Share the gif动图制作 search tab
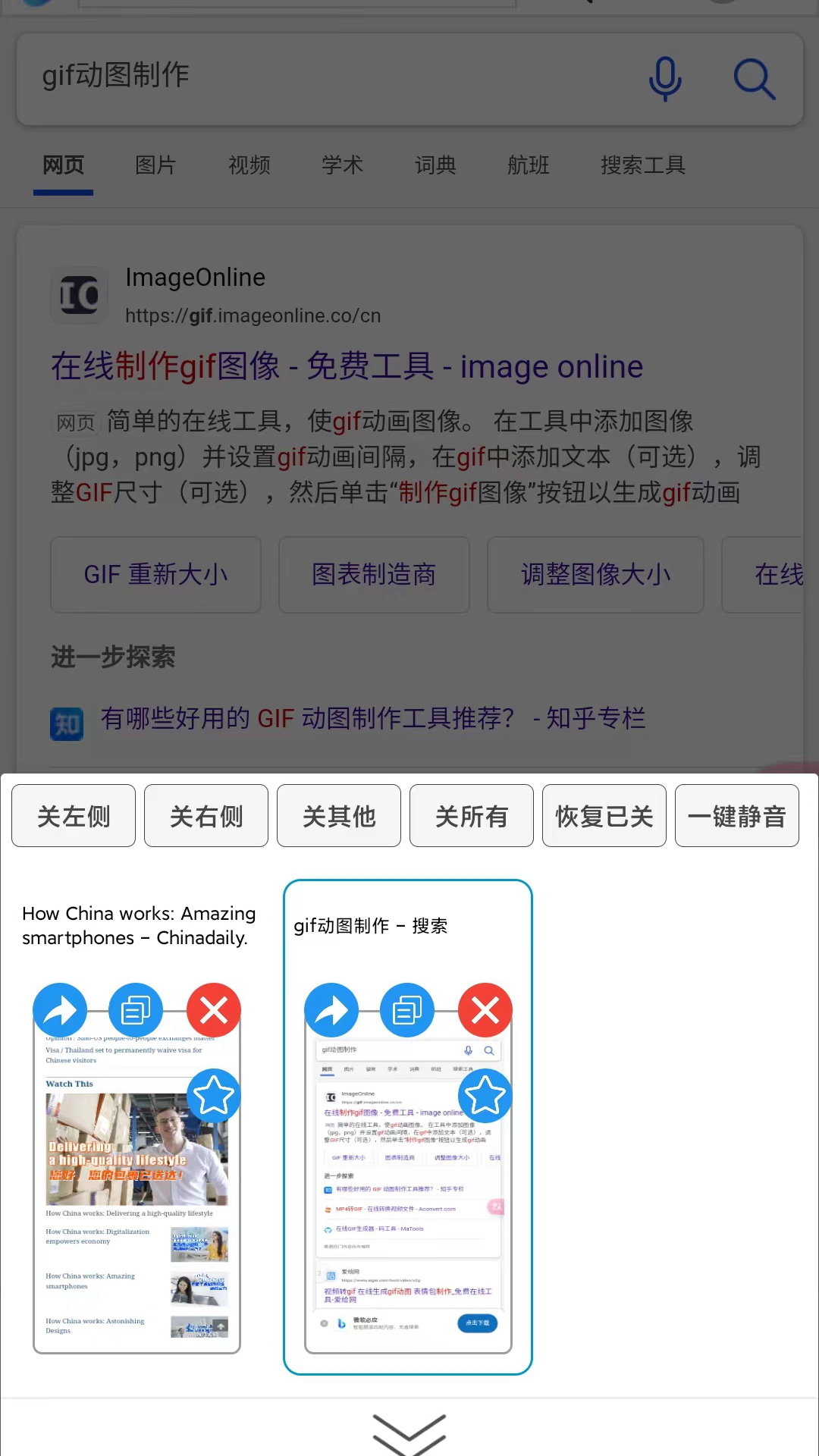This screenshot has width=819, height=1456. pyautogui.click(x=331, y=1010)
